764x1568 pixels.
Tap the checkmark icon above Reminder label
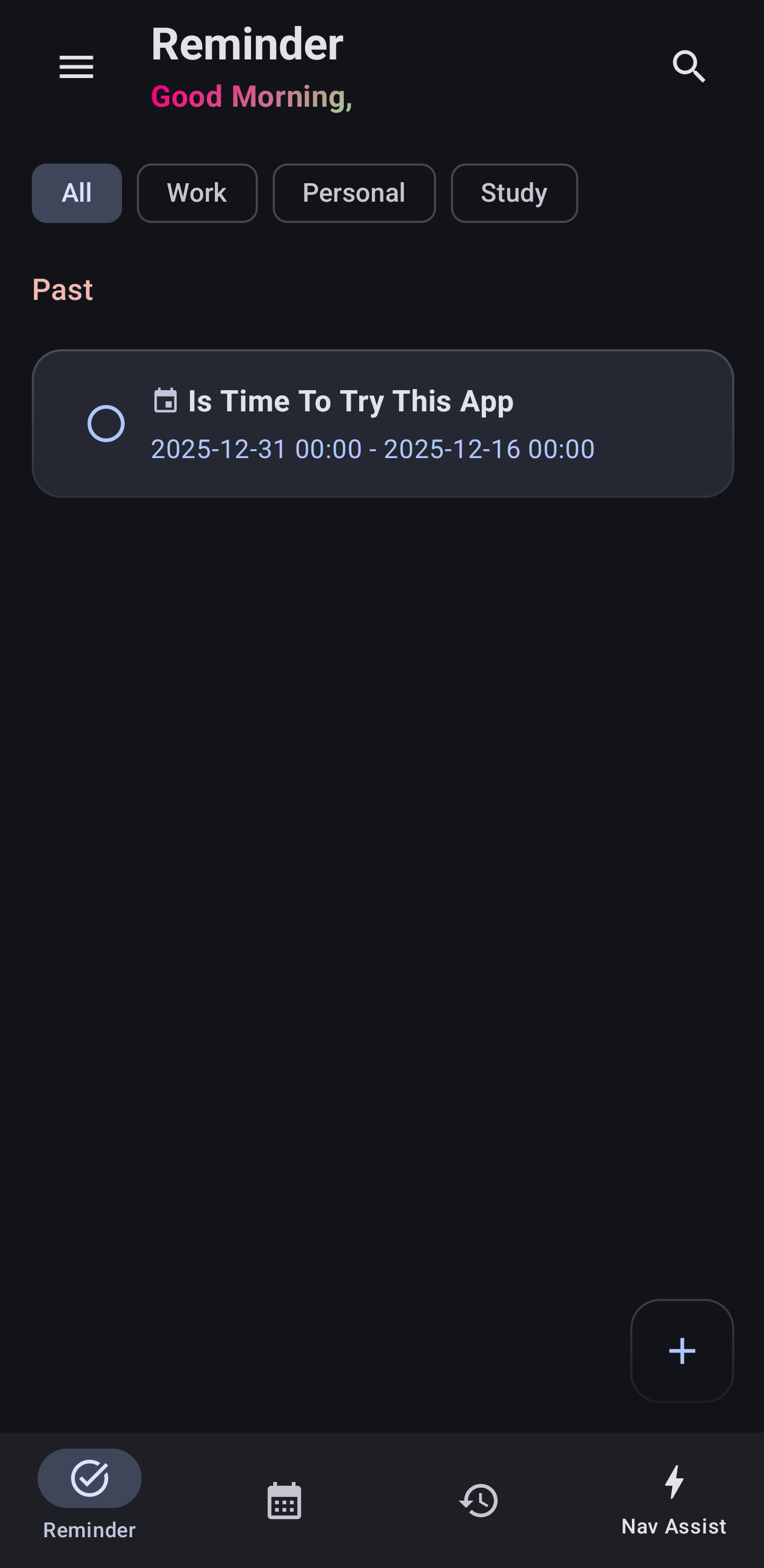point(89,1478)
